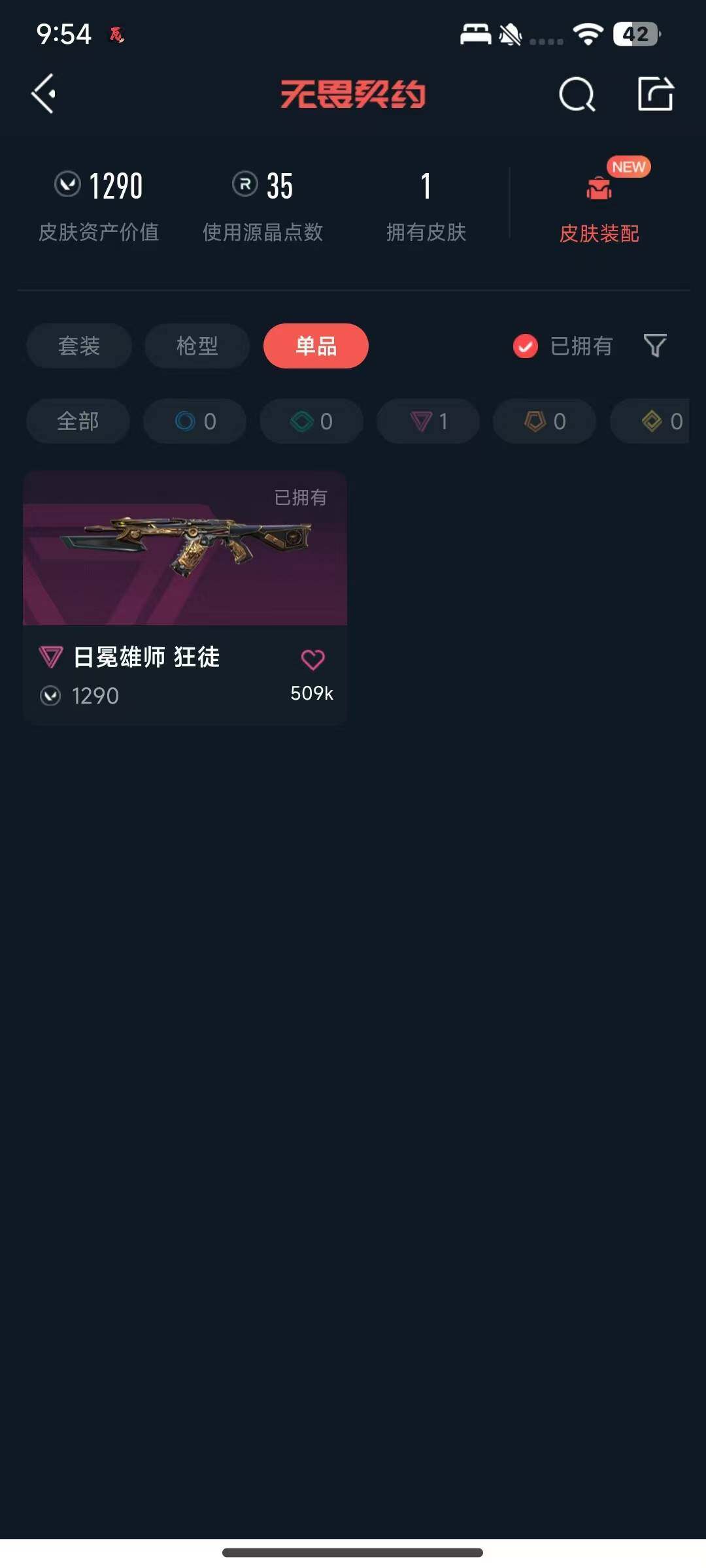The width and height of the screenshot is (706, 1568).
Task: Switch to the 枪型 tab
Action: click(197, 346)
